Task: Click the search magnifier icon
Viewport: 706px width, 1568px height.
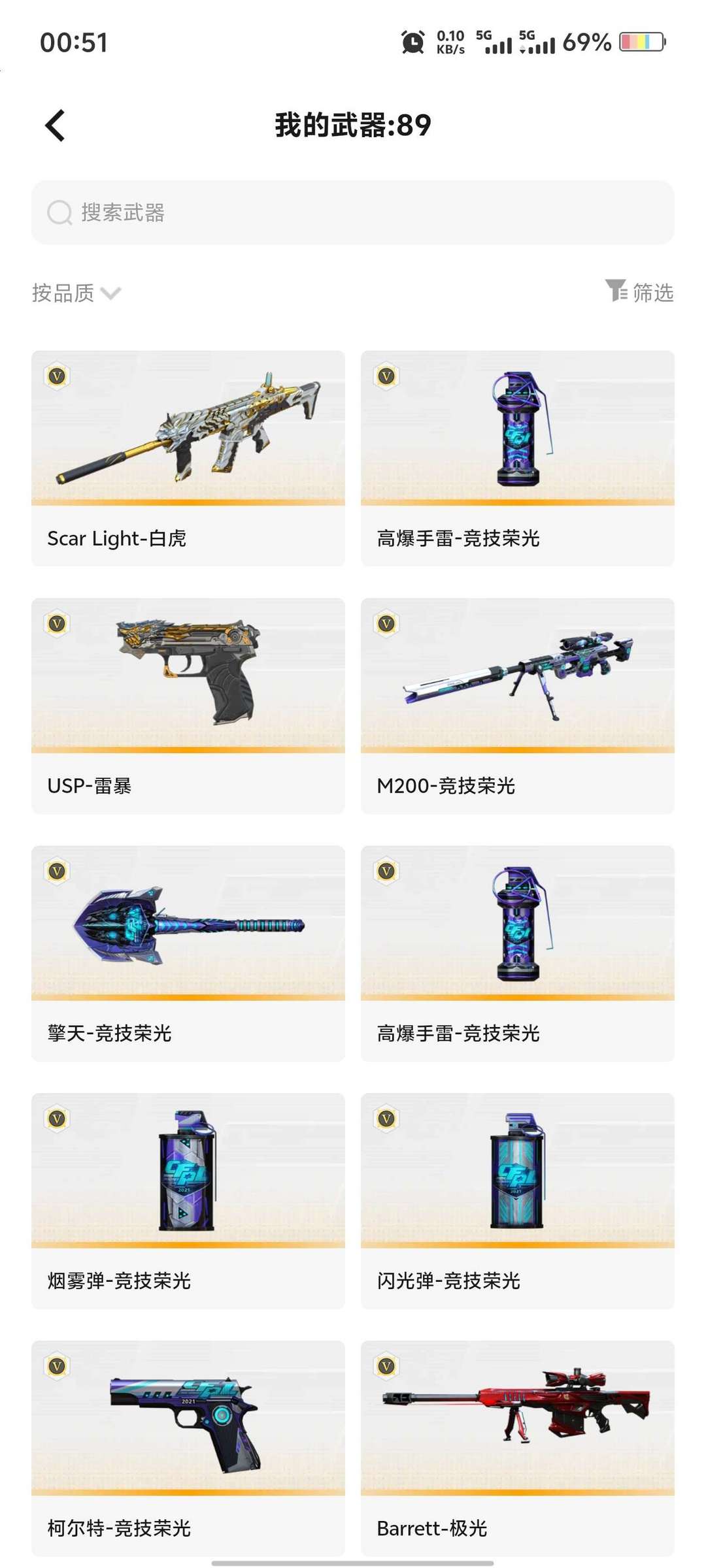Action: [59, 213]
